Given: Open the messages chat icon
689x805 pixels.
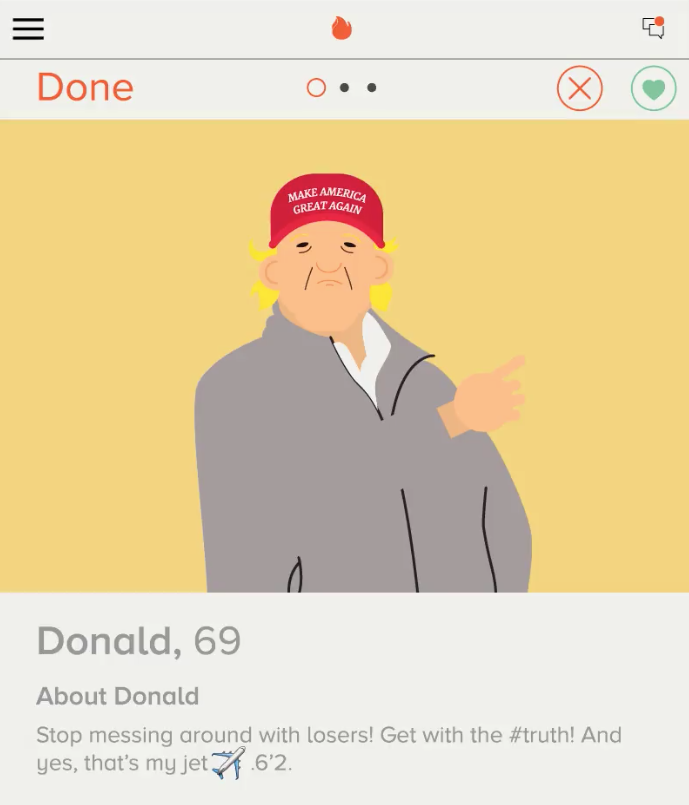Looking at the screenshot, I should (x=653, y=28).
